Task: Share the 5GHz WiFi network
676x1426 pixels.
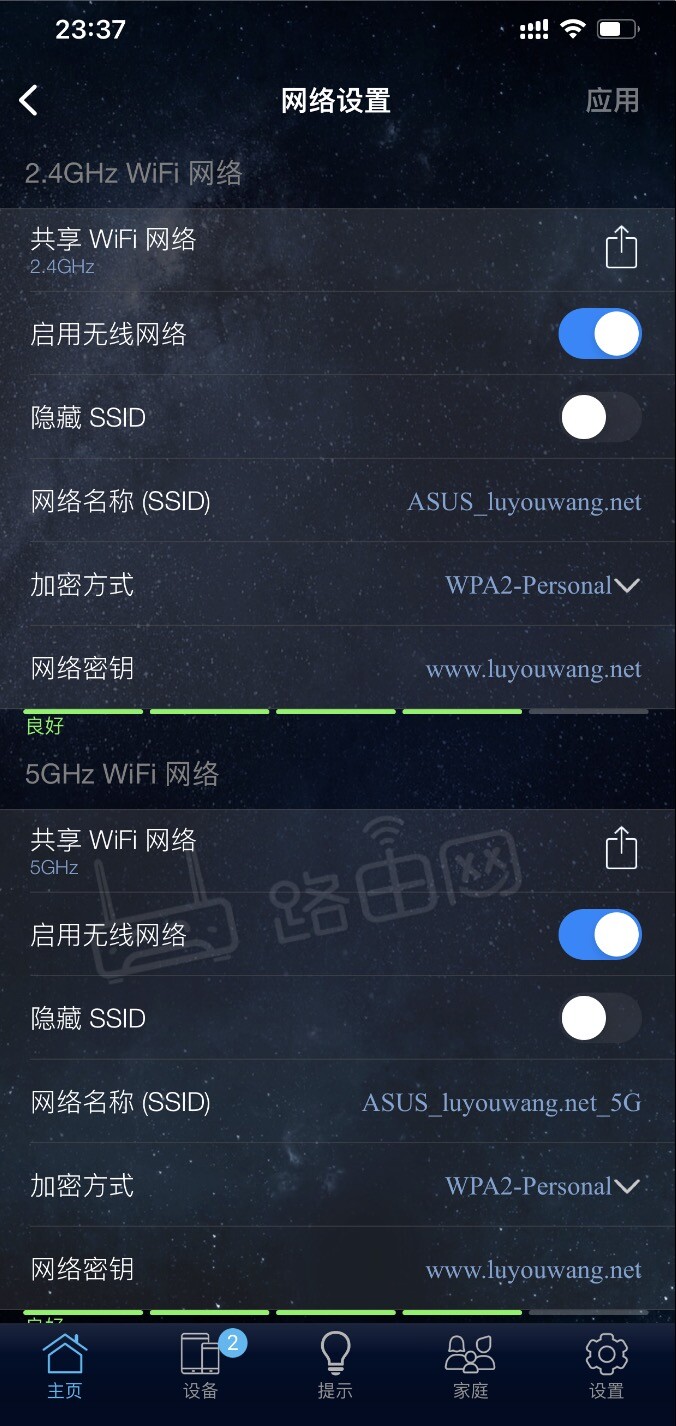Action: [x=621, y=849]
